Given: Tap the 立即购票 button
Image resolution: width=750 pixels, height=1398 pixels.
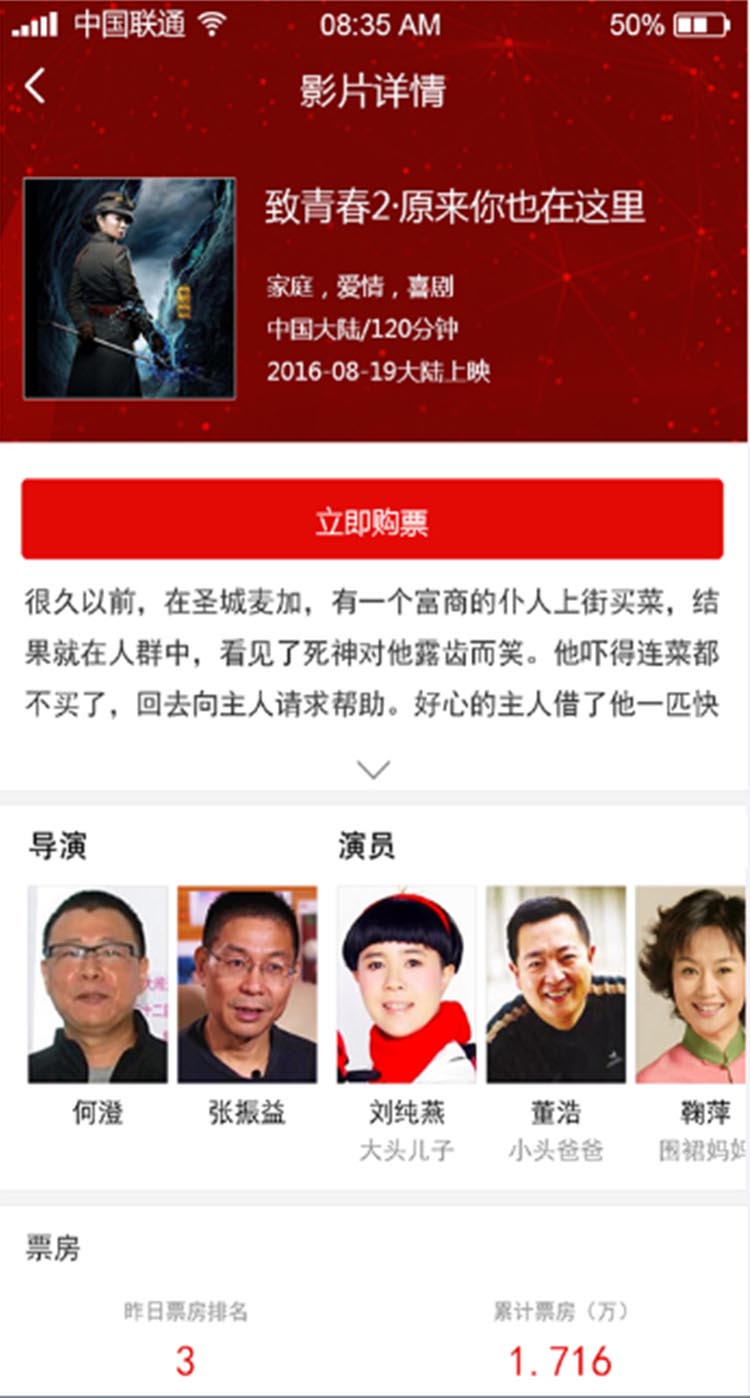Looking at the screenshot, I should coord(372,519).
